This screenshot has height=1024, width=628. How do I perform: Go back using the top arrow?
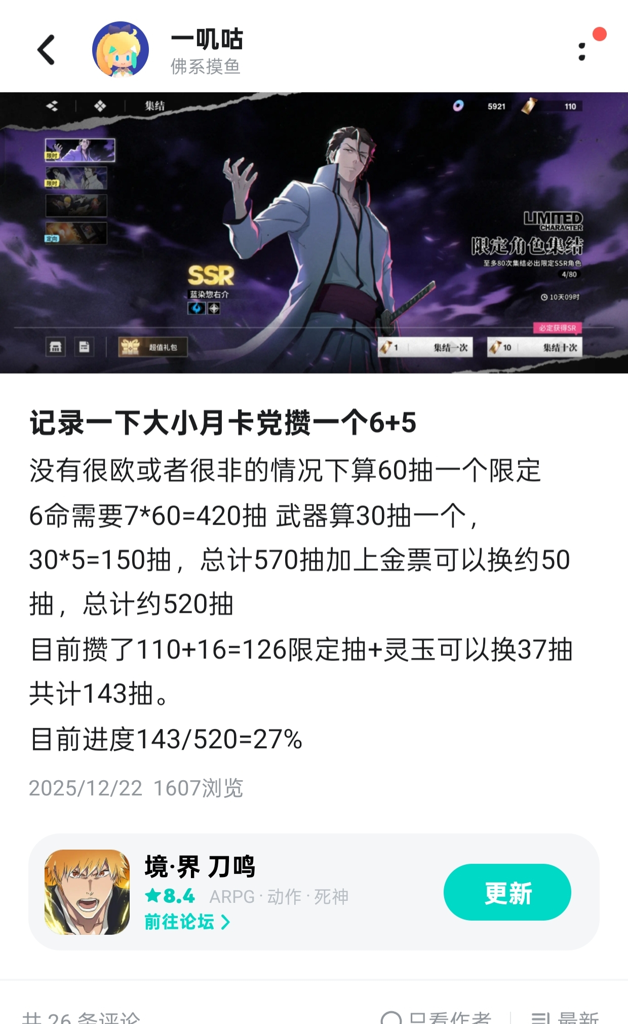46,50
